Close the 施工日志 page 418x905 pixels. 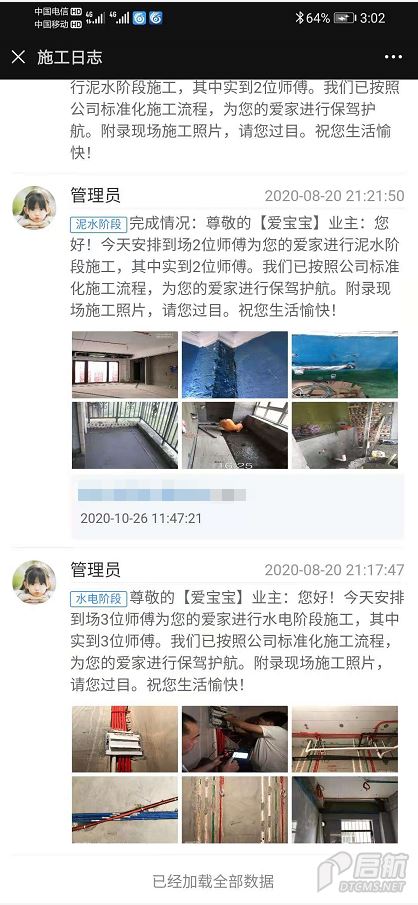click(18, 57)
